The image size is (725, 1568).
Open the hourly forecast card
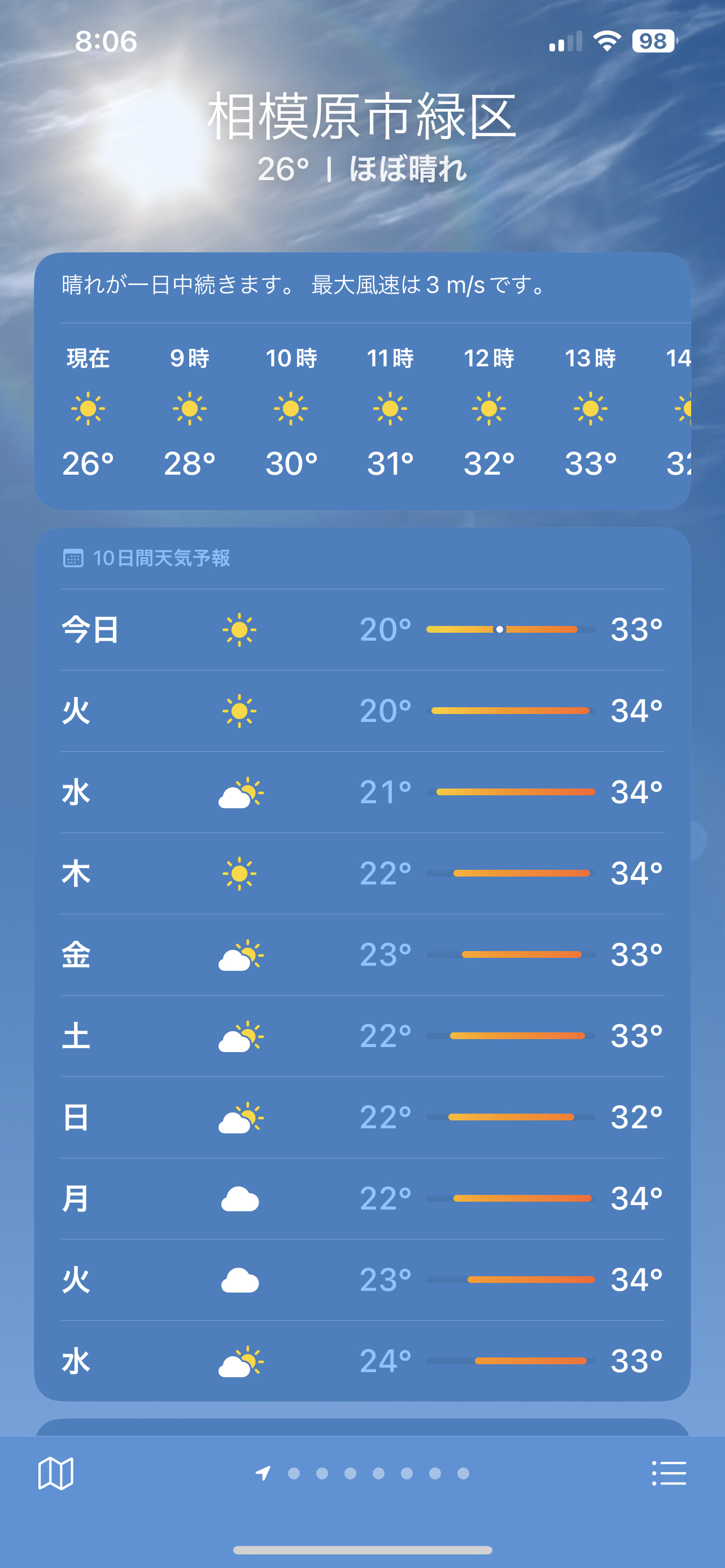coord(362,380)
